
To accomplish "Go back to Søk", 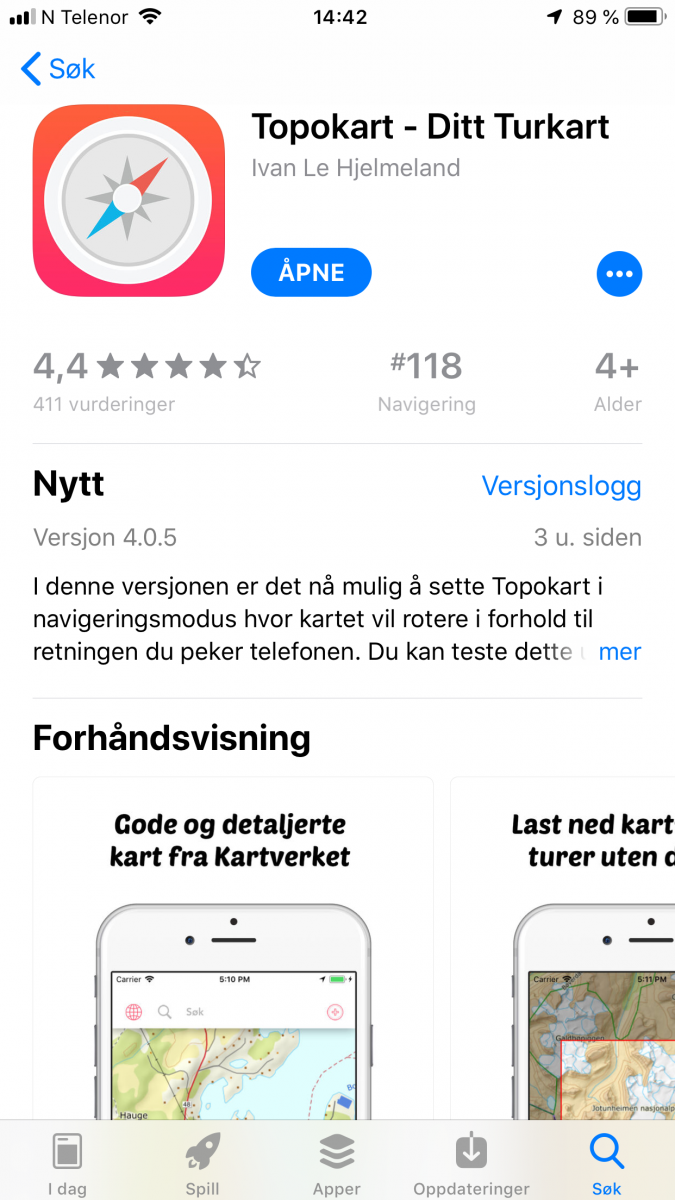I will [x=58, y=69].
